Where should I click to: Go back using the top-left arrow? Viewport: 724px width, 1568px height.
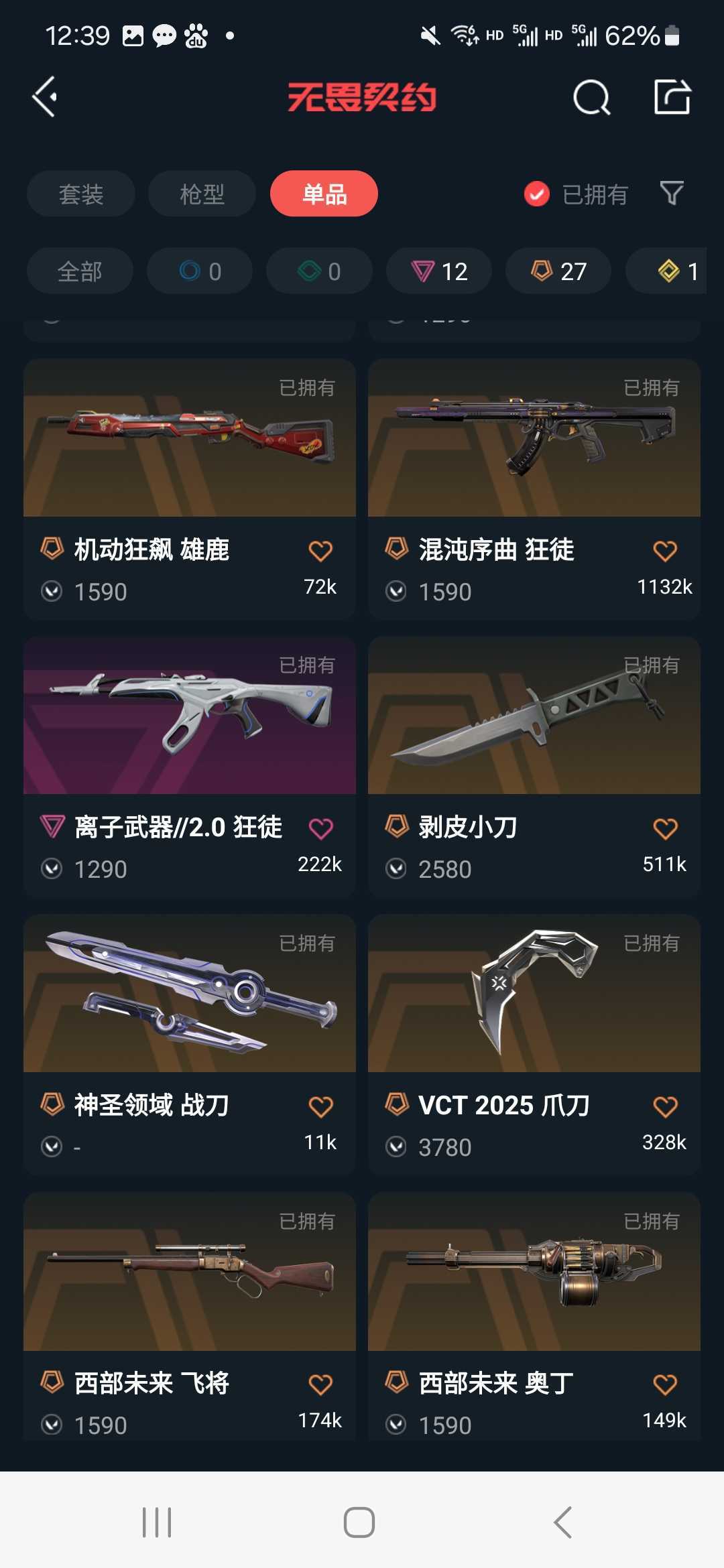(x=45, y=97)
